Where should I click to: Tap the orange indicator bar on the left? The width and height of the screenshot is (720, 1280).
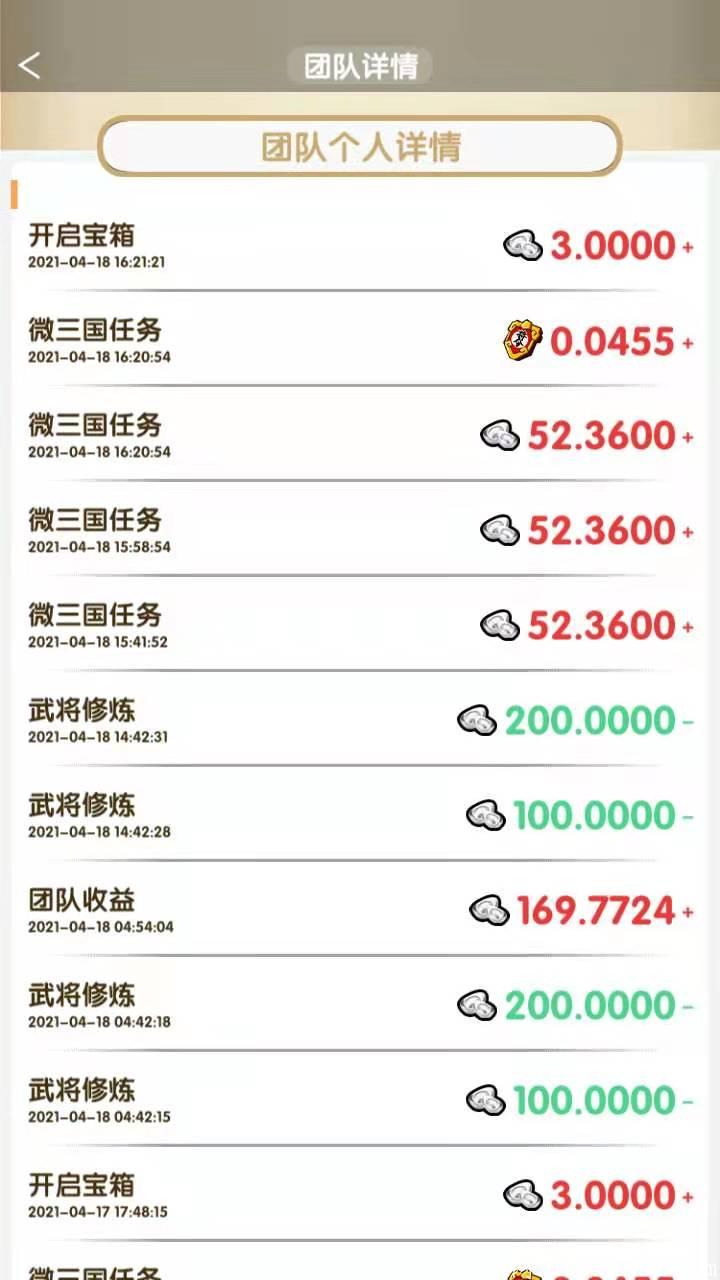[14, 194]
